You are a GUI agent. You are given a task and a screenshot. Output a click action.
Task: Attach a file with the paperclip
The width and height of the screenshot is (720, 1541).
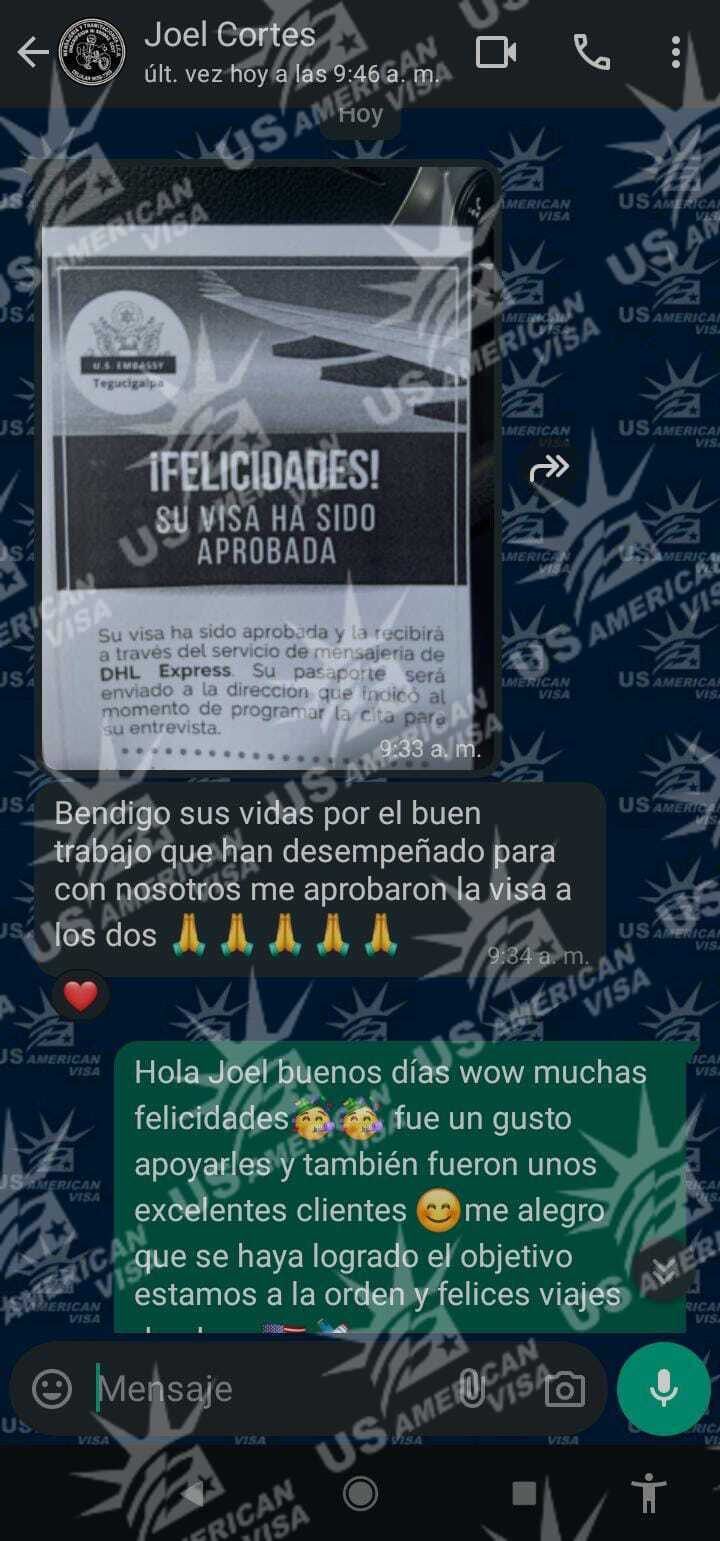pyautogui.click(x=471, y=1389)
